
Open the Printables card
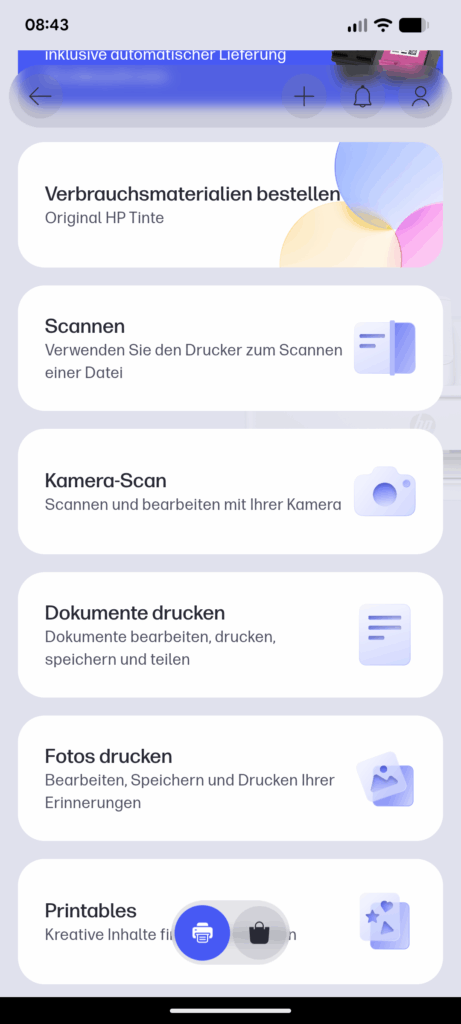click(230, 921)
